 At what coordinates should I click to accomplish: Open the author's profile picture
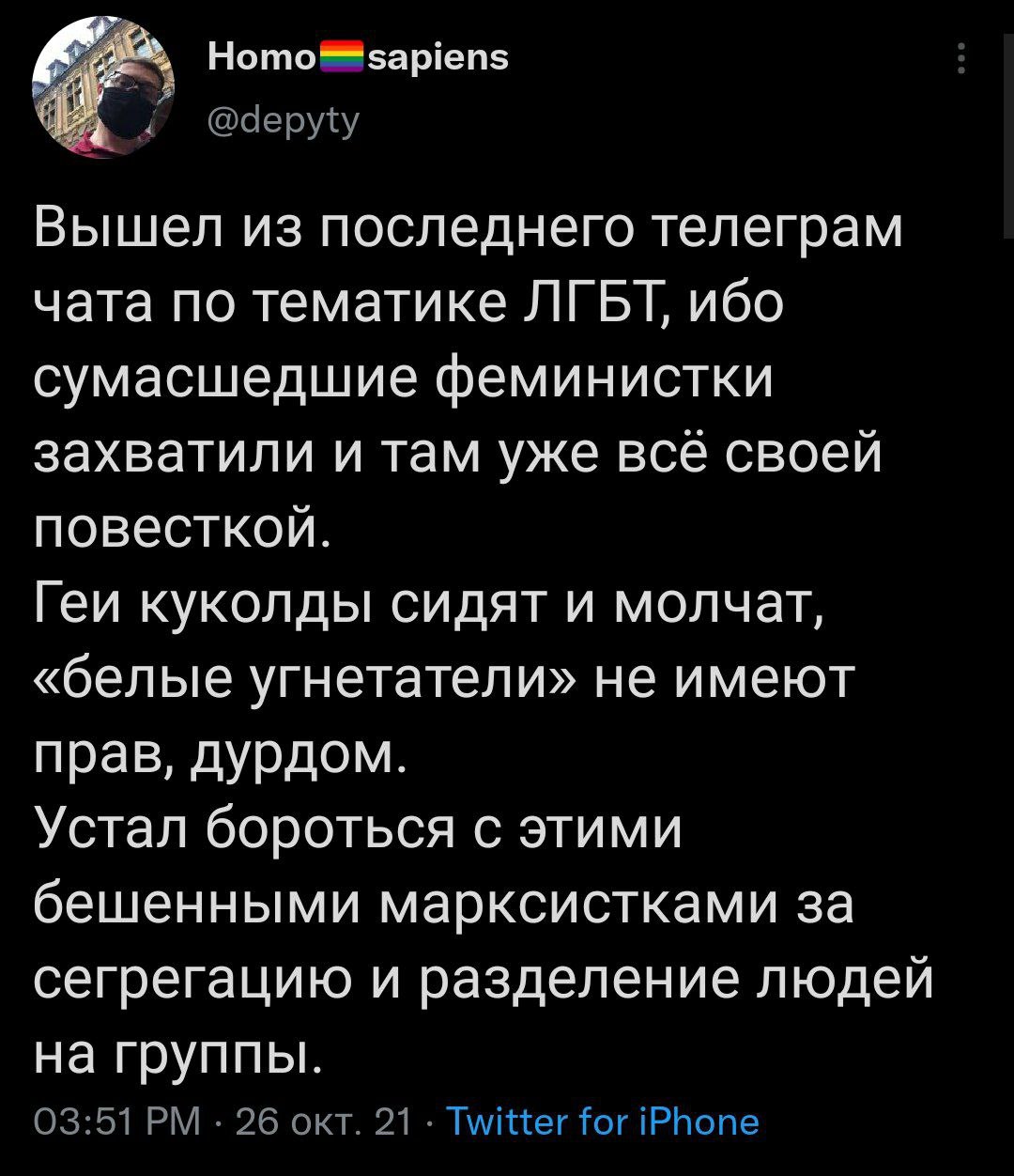(x=103, y=89)
